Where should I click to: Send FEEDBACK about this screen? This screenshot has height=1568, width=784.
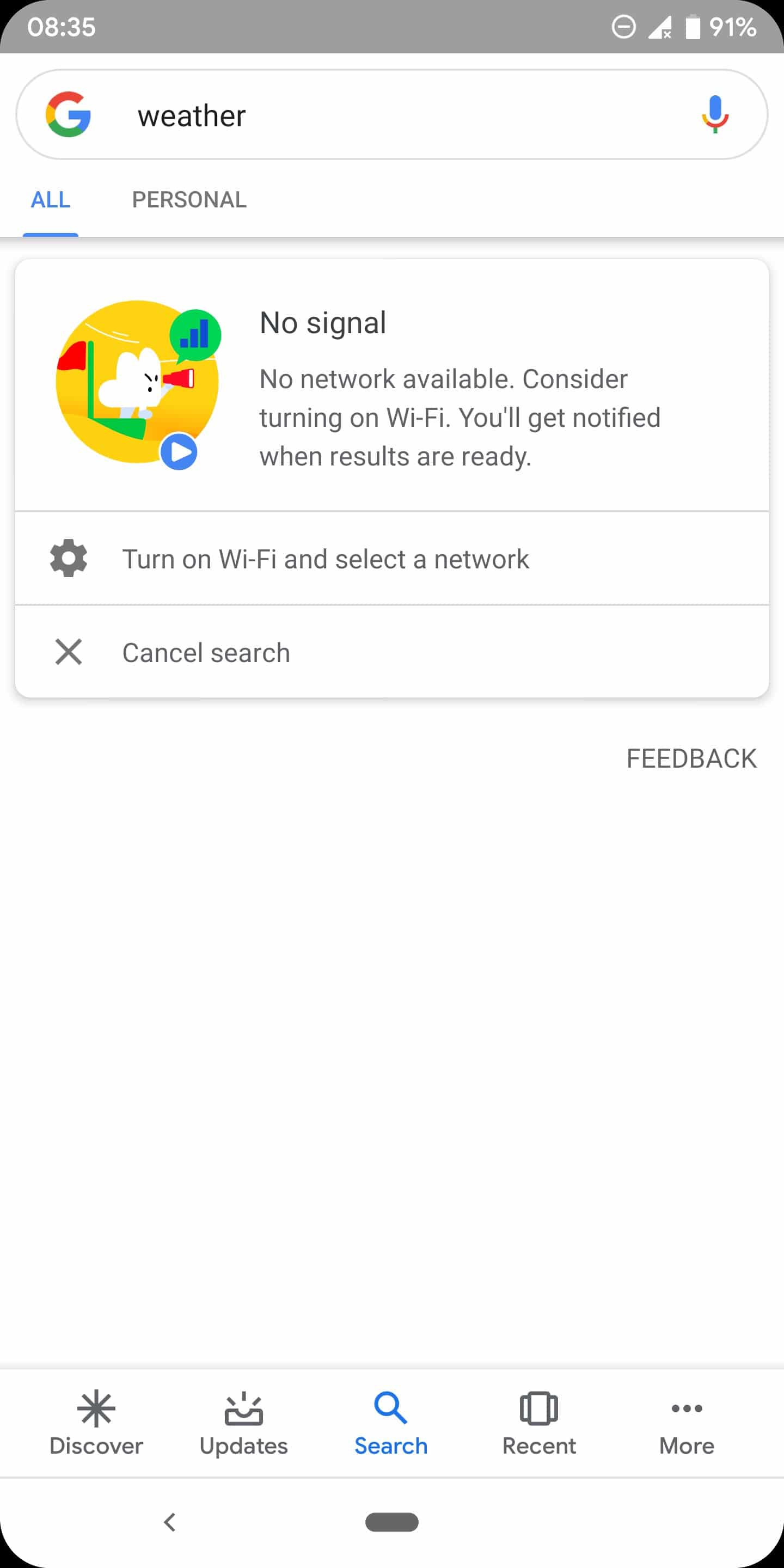[x=691, y=758]
